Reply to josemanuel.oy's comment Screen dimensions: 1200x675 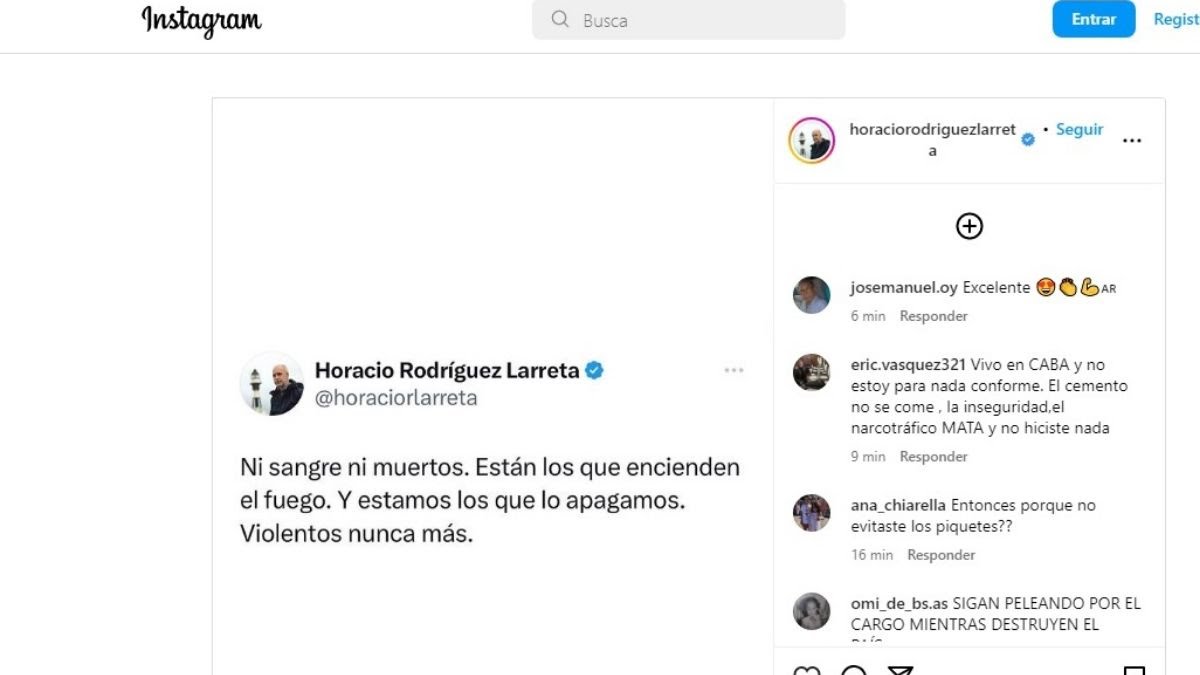(x=933, y=316)
